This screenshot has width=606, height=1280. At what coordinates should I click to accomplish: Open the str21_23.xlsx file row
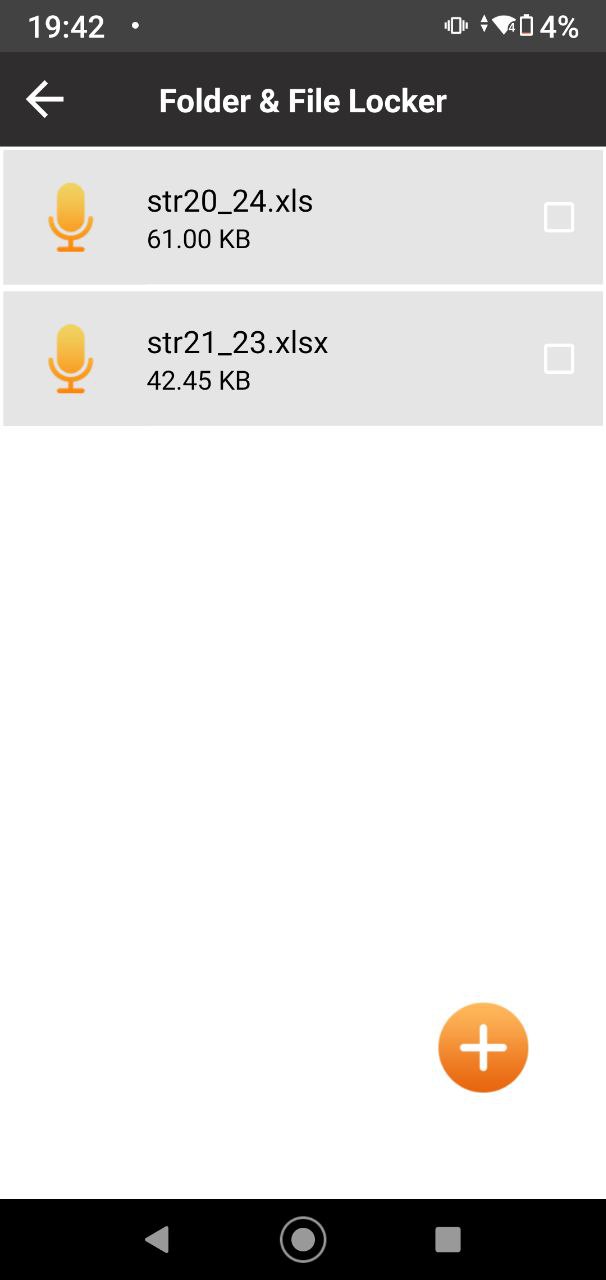(303, 358)
